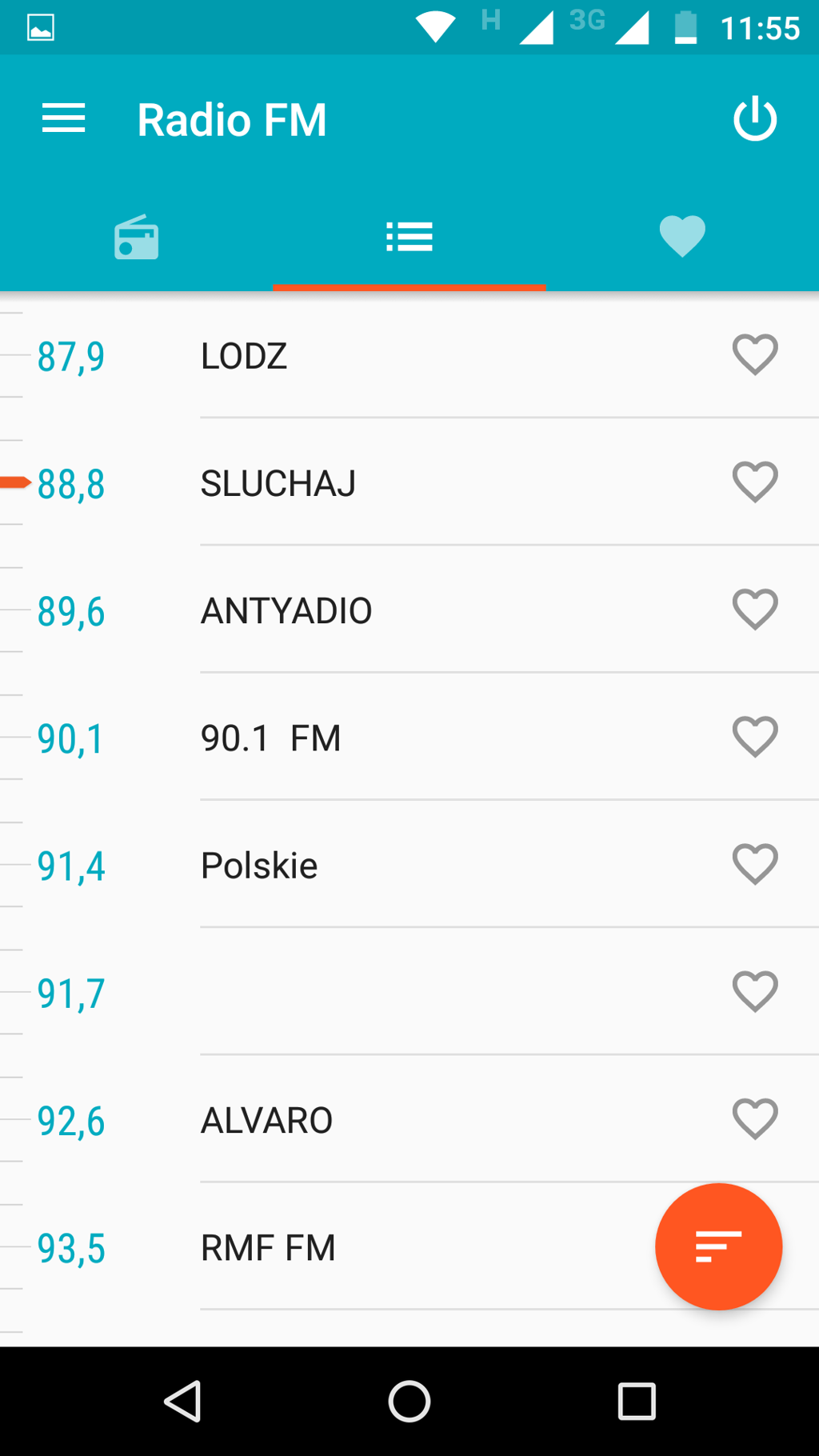Viewport: 819px width, 1456px height.
Task: Switch to the station list tab
Action: pyautogui.click(x=409, y=237)
